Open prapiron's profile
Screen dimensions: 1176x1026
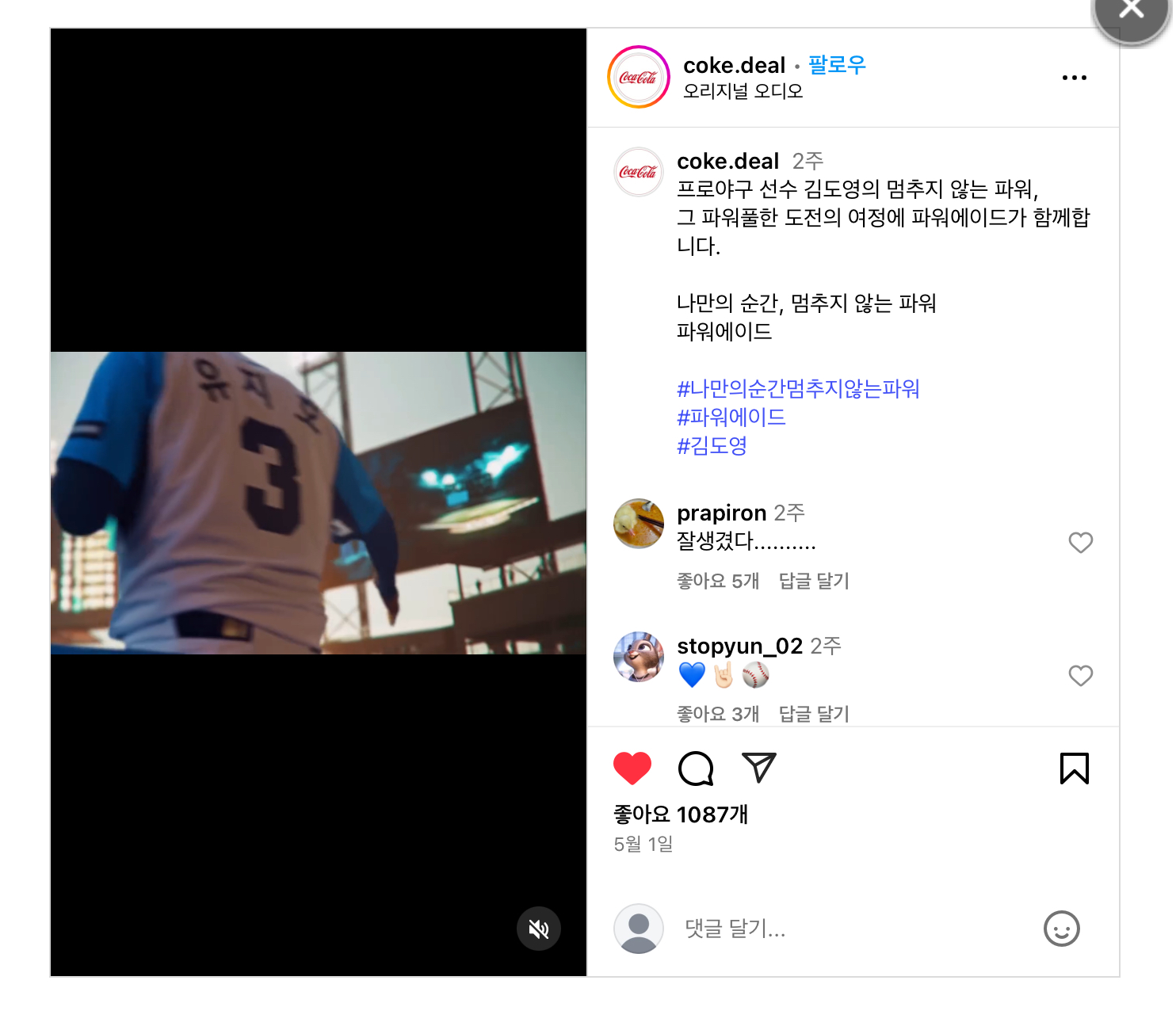tap(721, 513)
